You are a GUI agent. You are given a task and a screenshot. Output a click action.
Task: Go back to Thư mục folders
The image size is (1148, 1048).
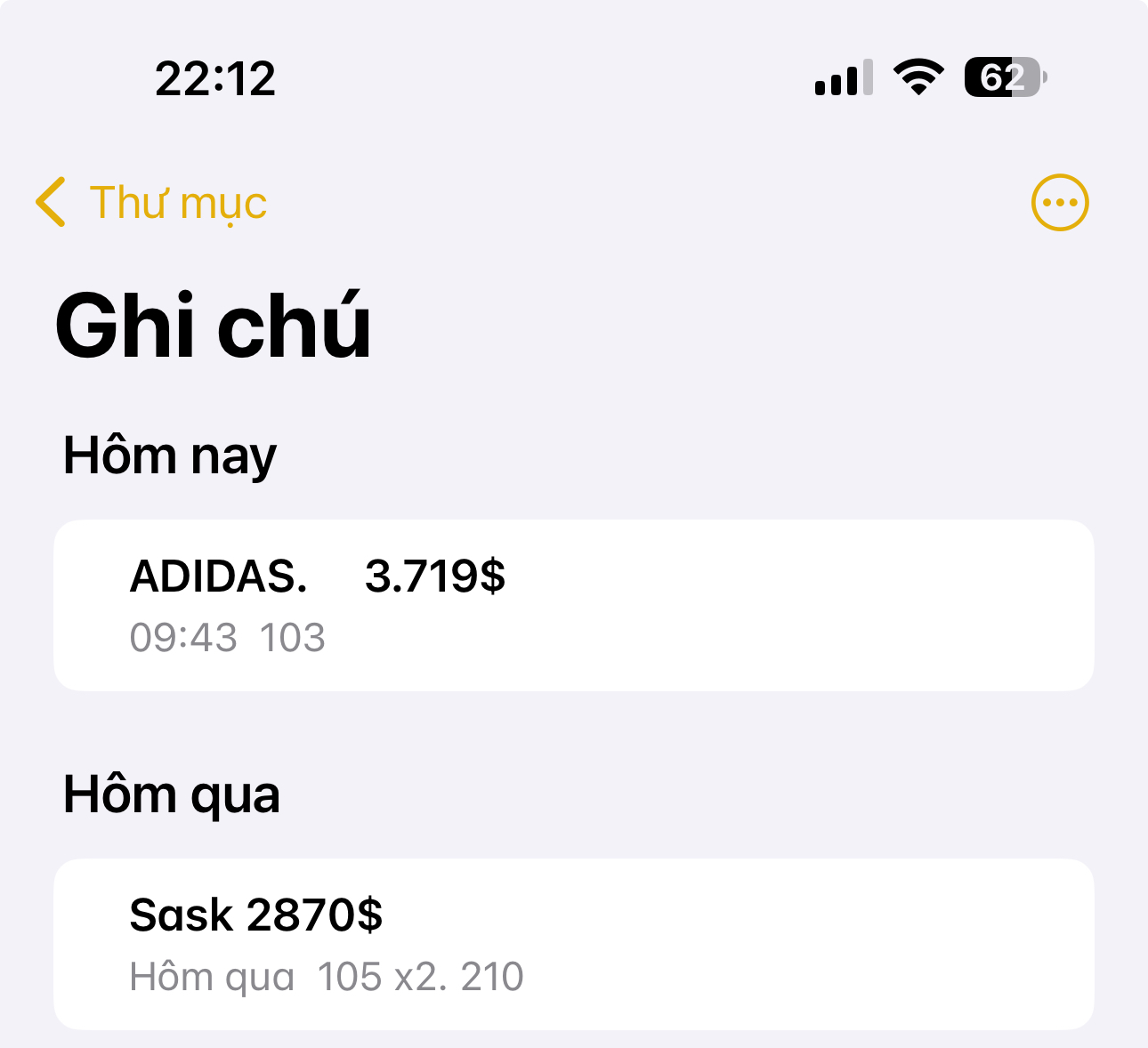[x=151, y=203]
